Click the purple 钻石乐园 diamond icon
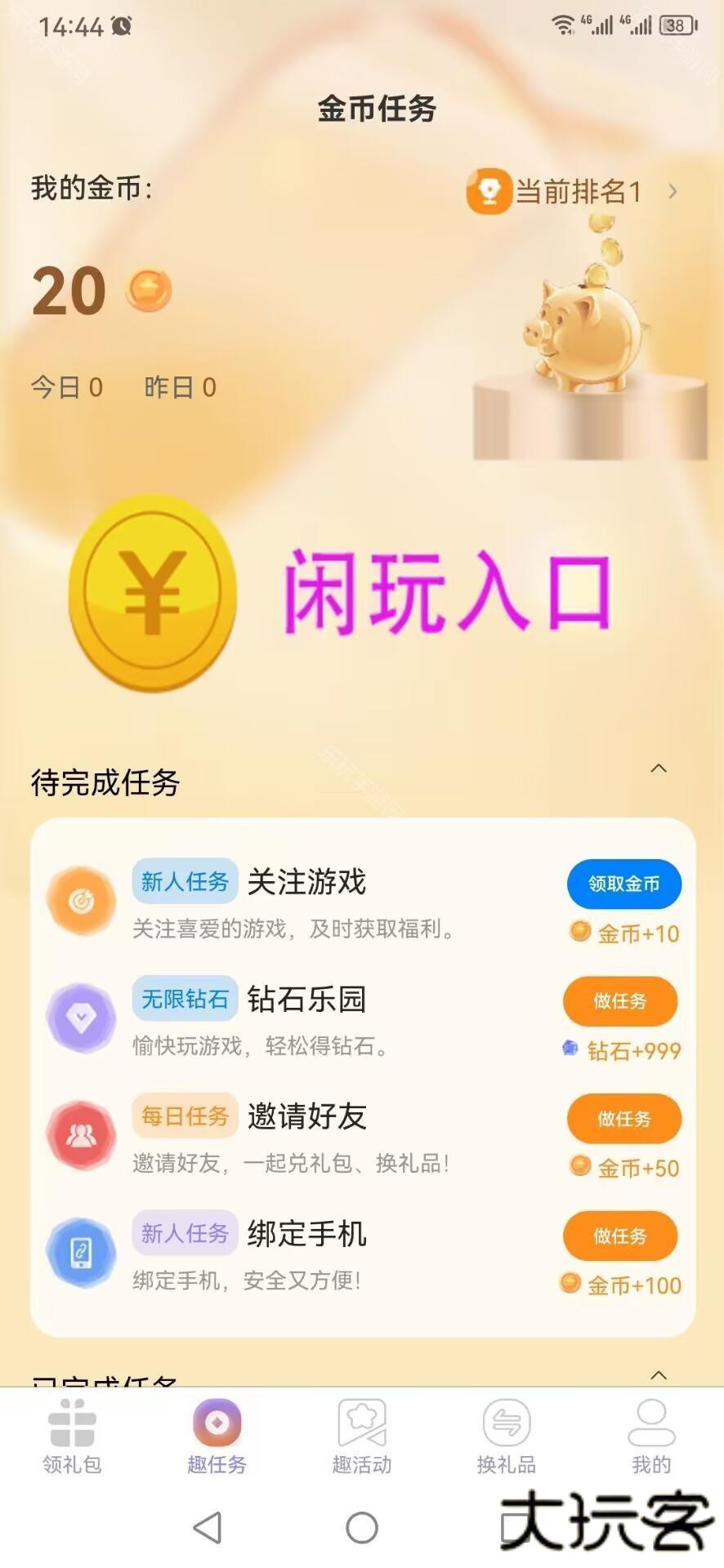 coord(82,1018)
